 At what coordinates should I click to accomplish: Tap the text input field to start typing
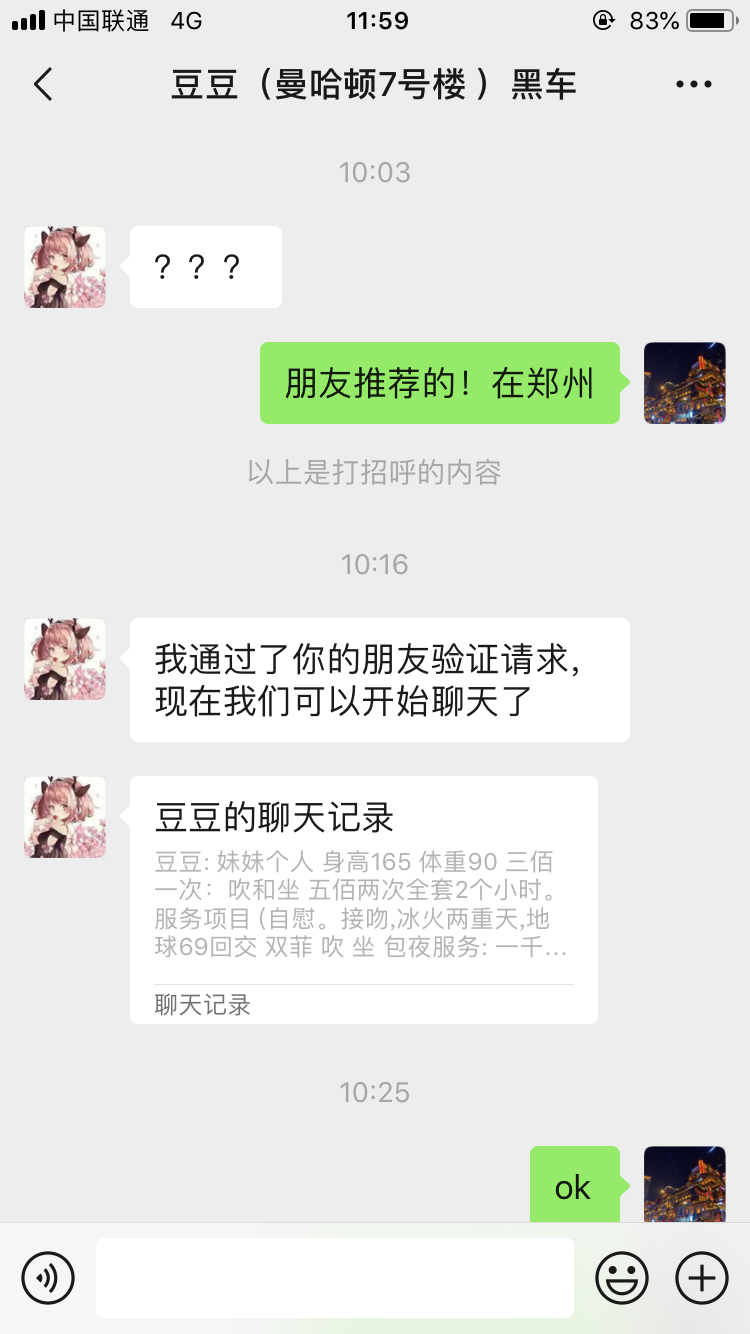click(335, 1277)
